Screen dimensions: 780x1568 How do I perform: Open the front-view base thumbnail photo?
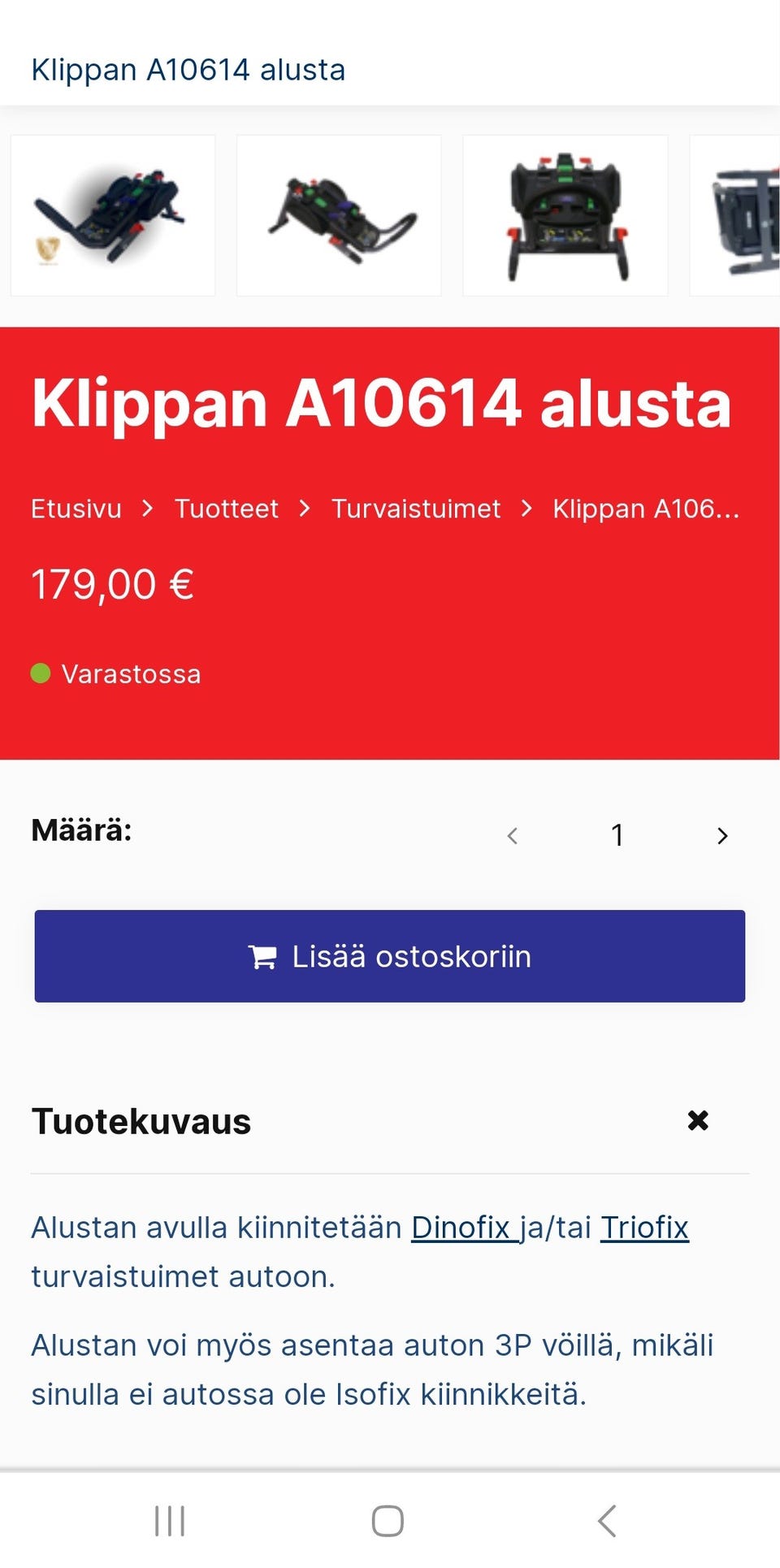pyautogui.click(x=564, y=214)
